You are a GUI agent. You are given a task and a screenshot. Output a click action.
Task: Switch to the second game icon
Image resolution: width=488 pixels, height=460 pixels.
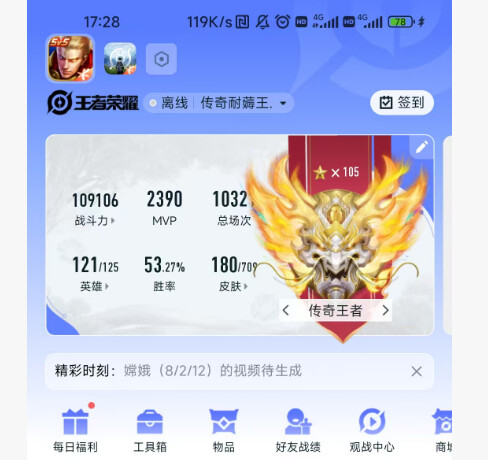[120, 59]
